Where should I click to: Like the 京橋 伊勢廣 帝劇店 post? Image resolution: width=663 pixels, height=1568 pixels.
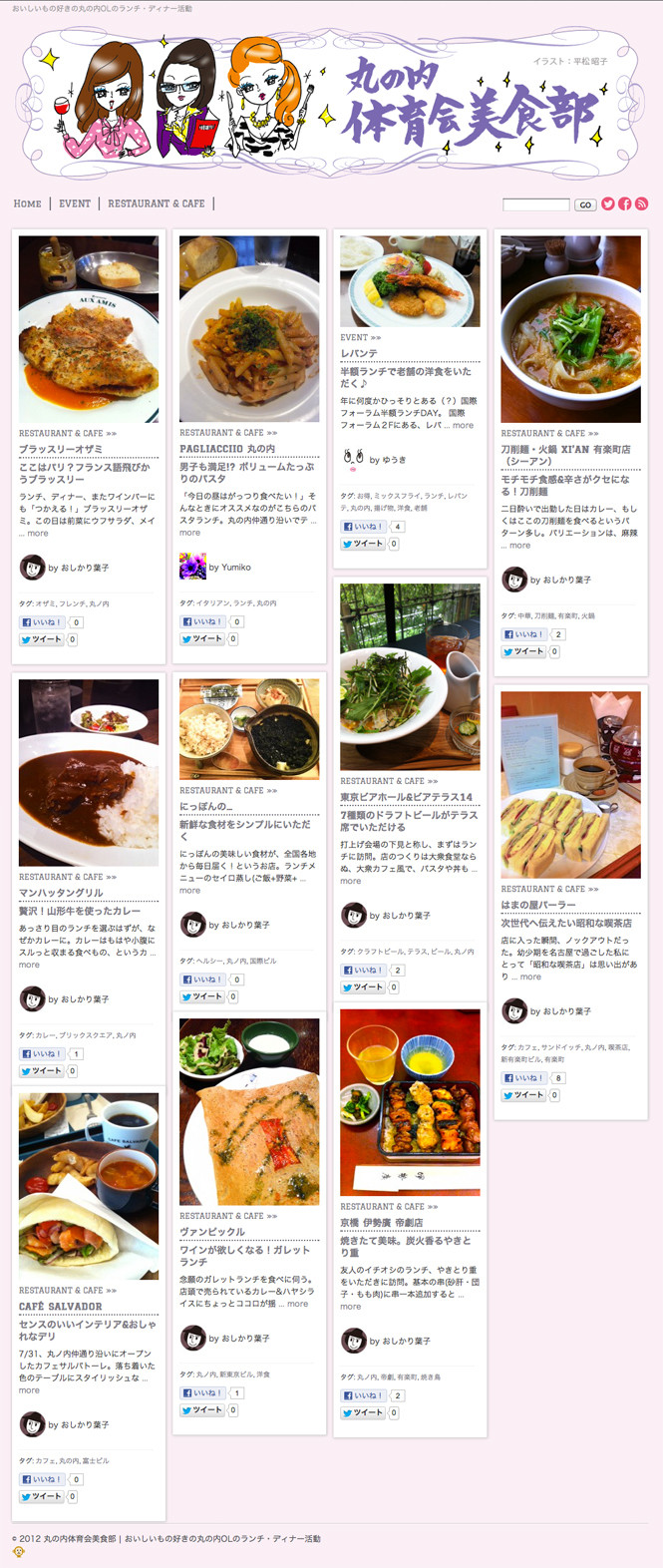click(364, 1395)
